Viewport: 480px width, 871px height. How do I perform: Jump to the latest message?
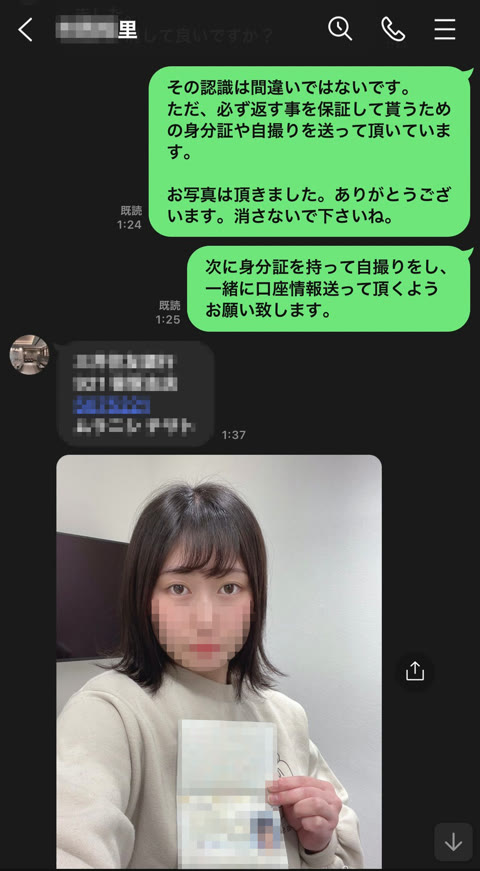[x=453, y=842]
